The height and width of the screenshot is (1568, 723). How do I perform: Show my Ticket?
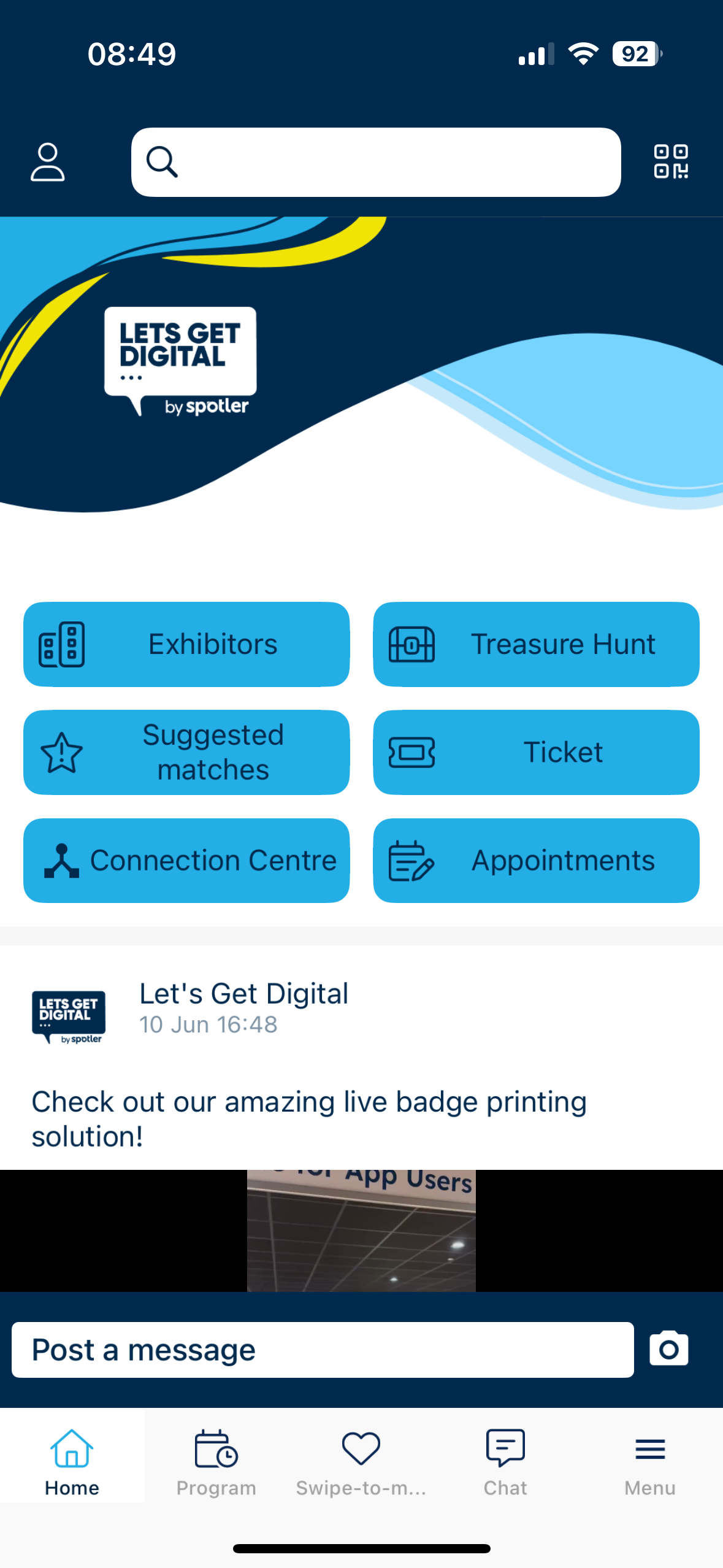click(536, 752)
